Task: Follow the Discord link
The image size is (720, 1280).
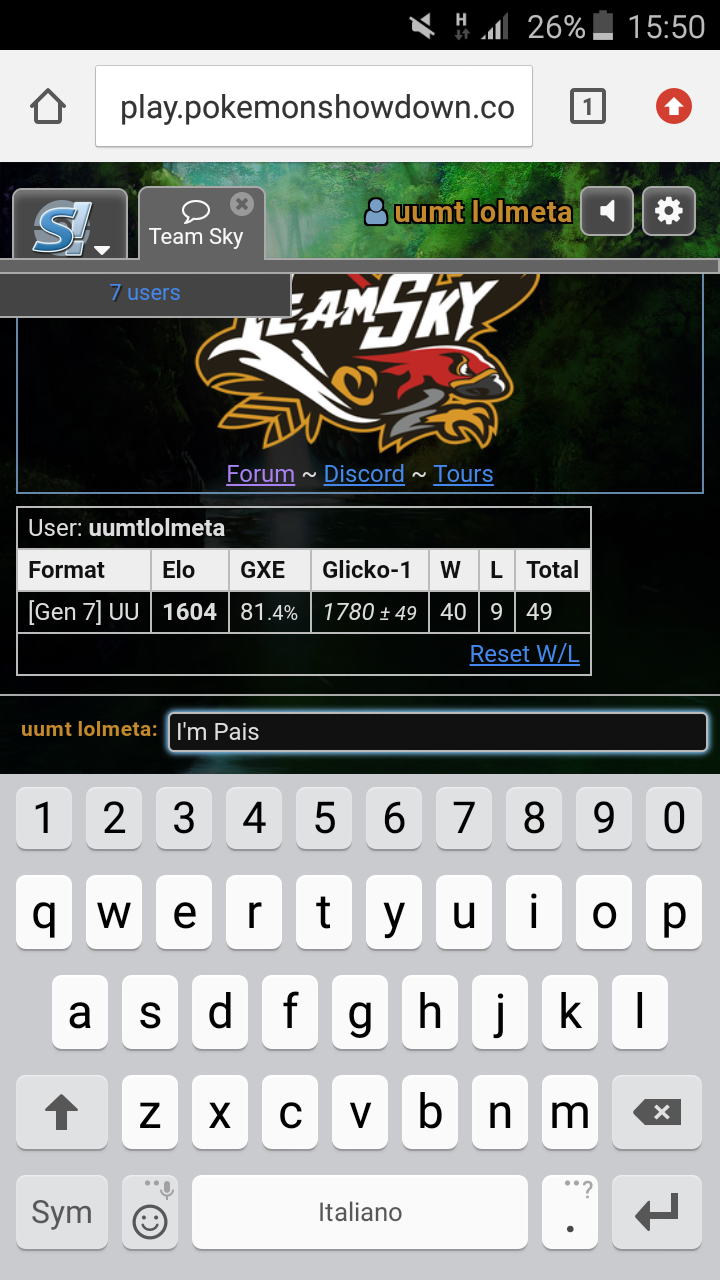Action: [364, 474]
